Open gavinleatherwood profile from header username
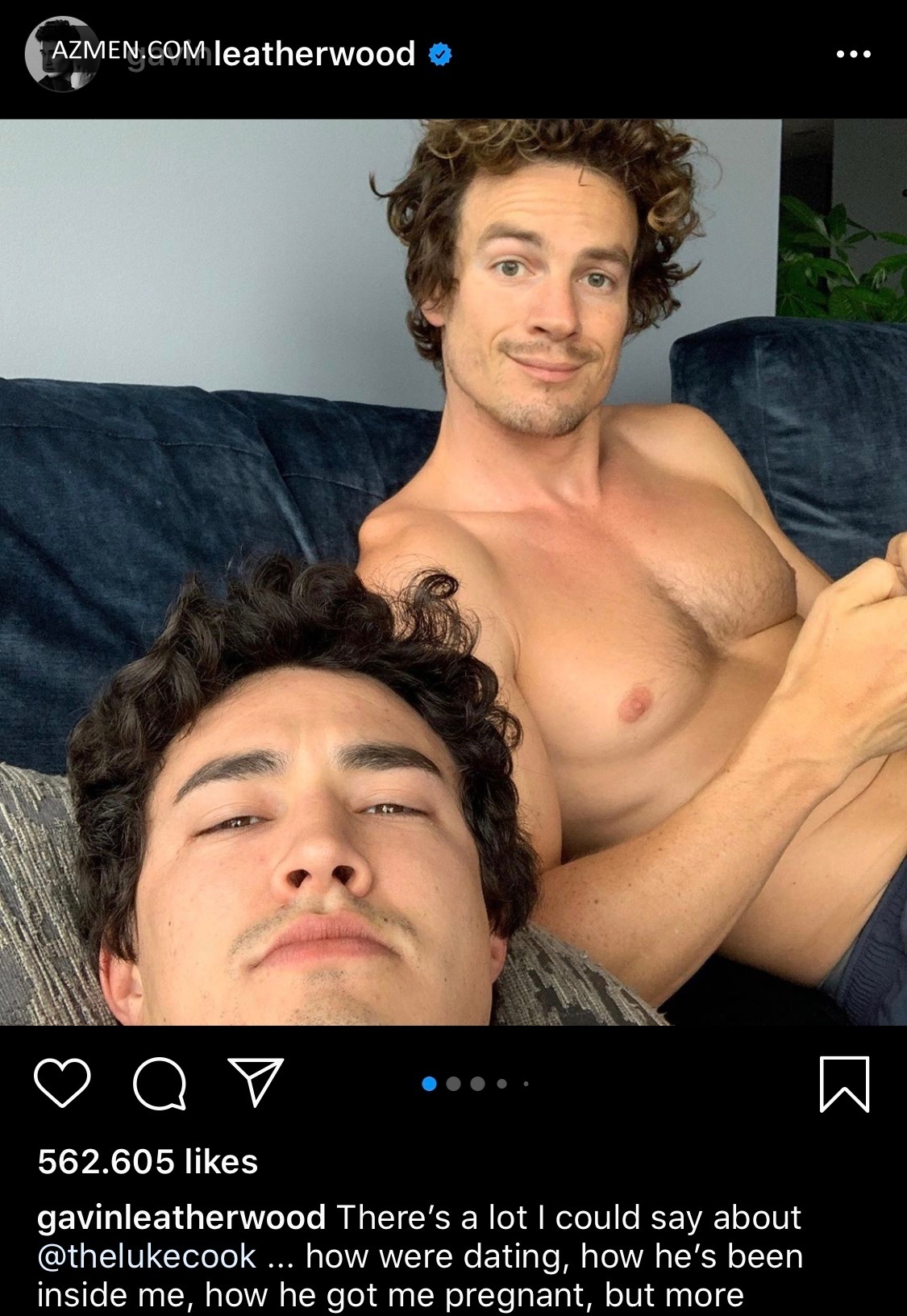 click(314, 54)
